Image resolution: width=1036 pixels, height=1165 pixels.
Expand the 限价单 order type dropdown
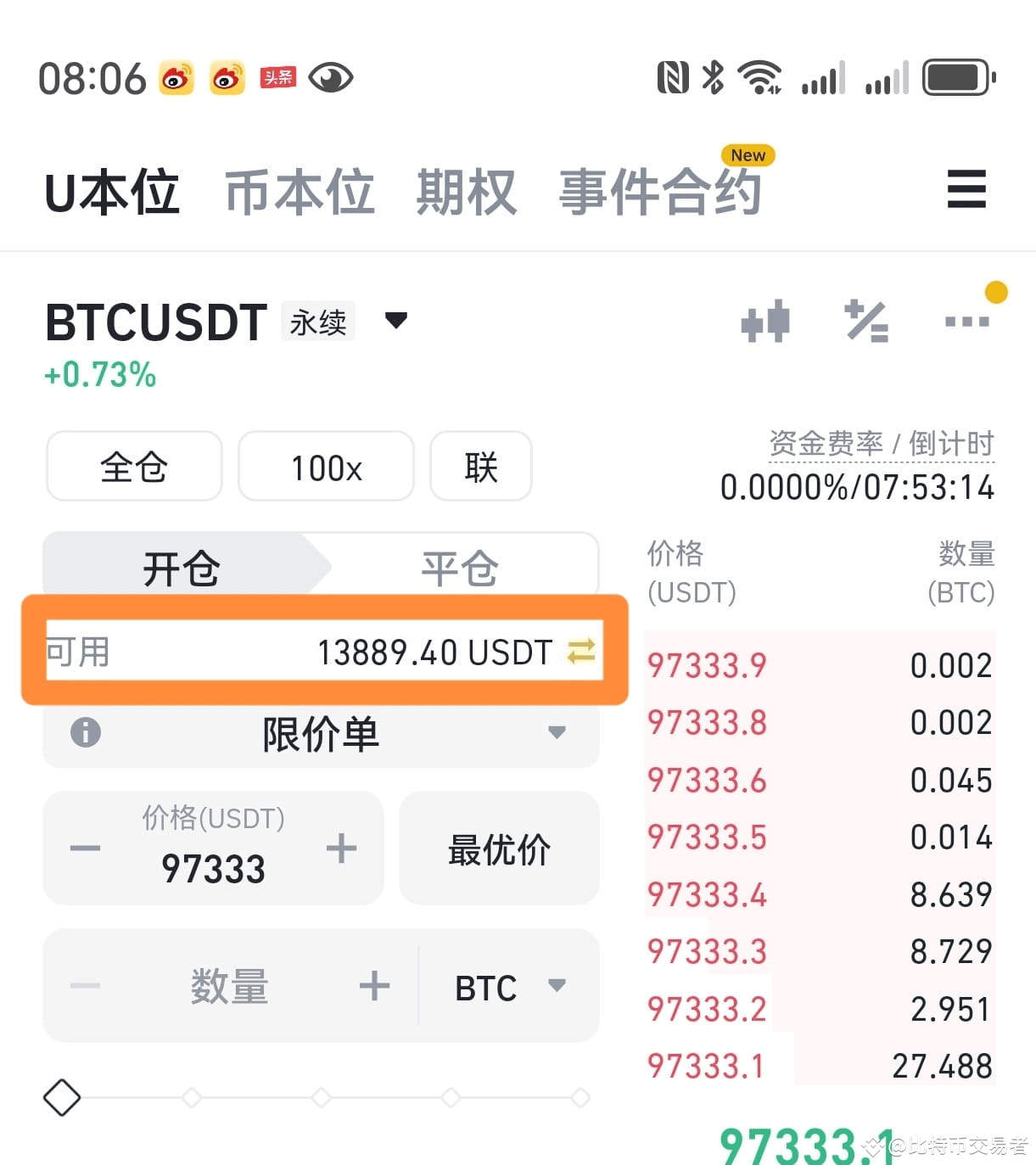557,733
